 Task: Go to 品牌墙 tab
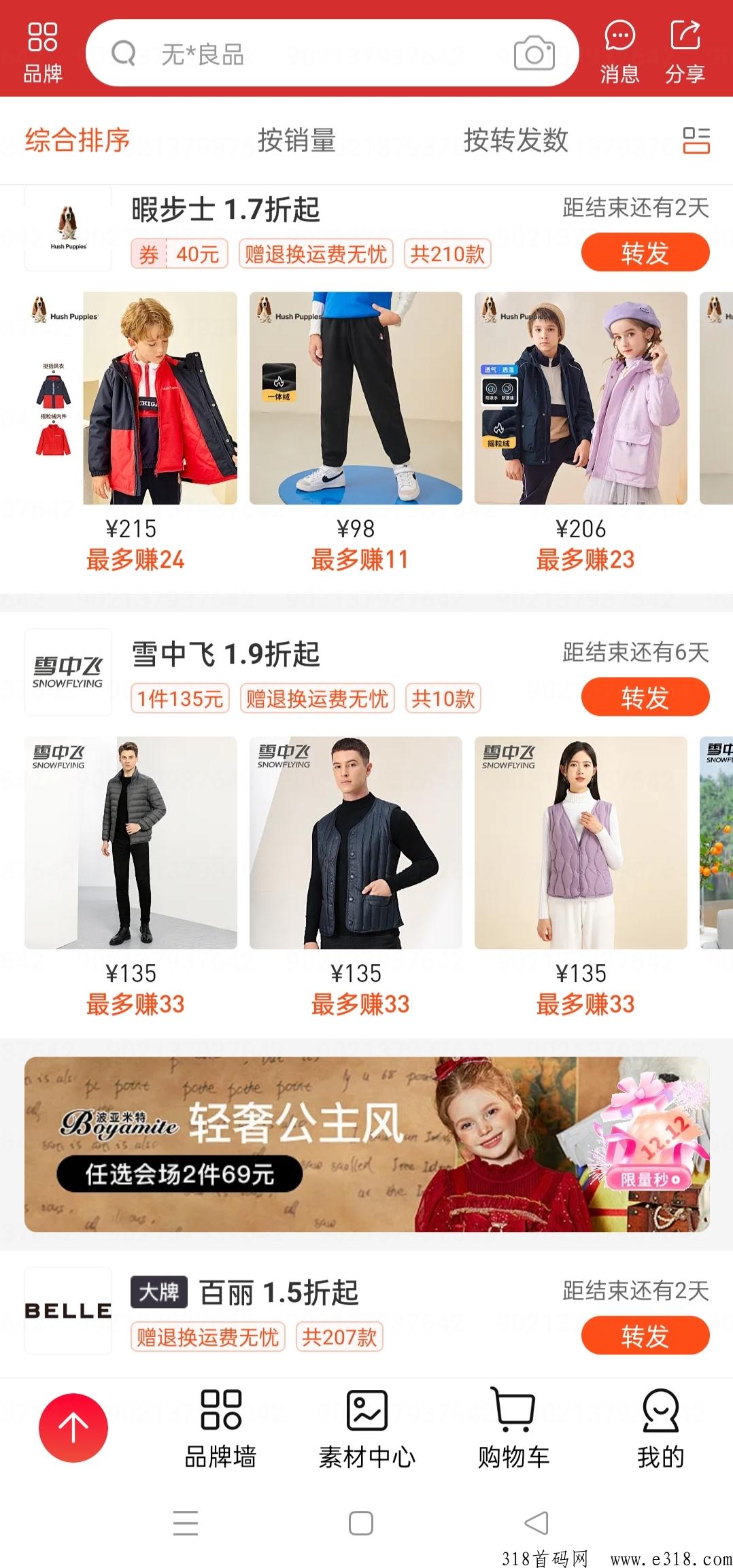point(220,1429)
